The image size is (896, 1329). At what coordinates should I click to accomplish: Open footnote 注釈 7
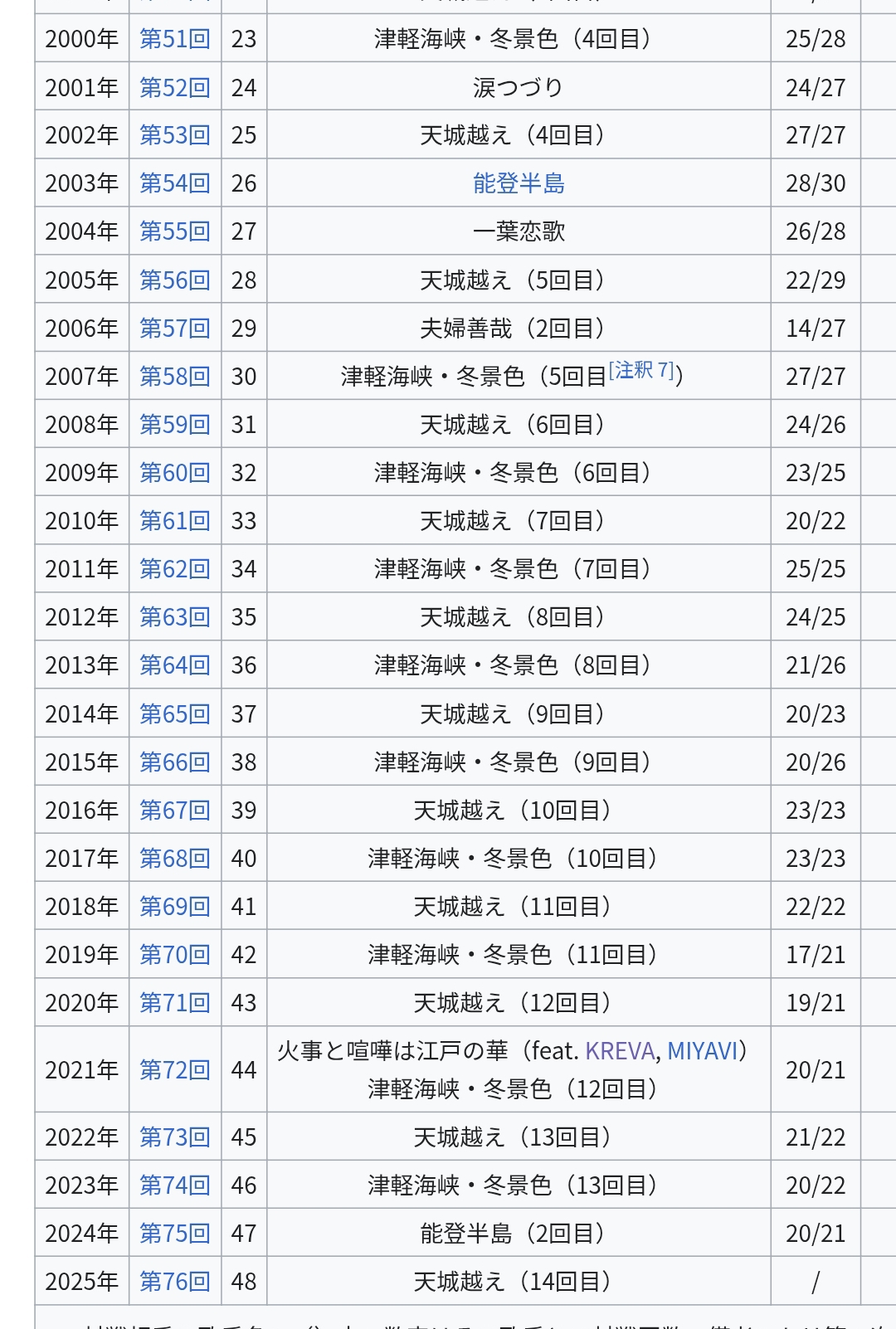point(642,370)
